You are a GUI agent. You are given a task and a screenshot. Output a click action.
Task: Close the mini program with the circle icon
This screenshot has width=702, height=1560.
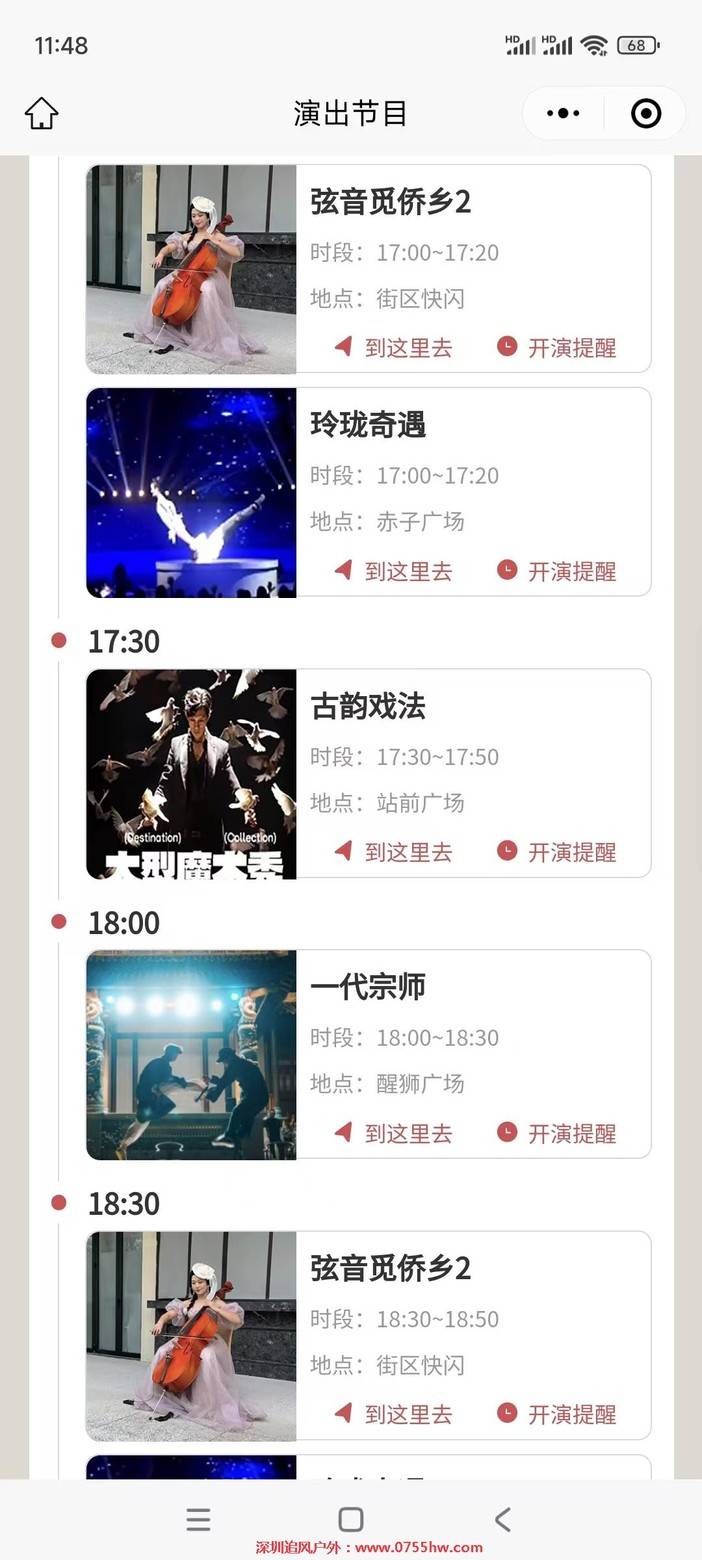[x=646, y=114]
